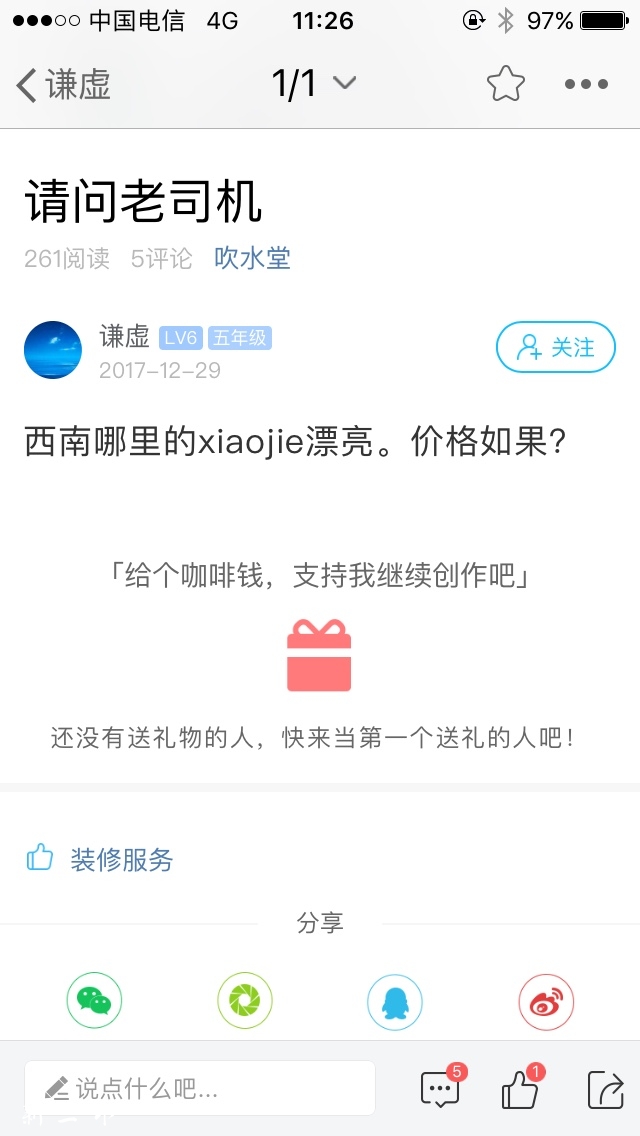640x1136 pixels.
Task: Open the three-dot overflow menu
Action: pyautogui.click(x=586, y=85)
